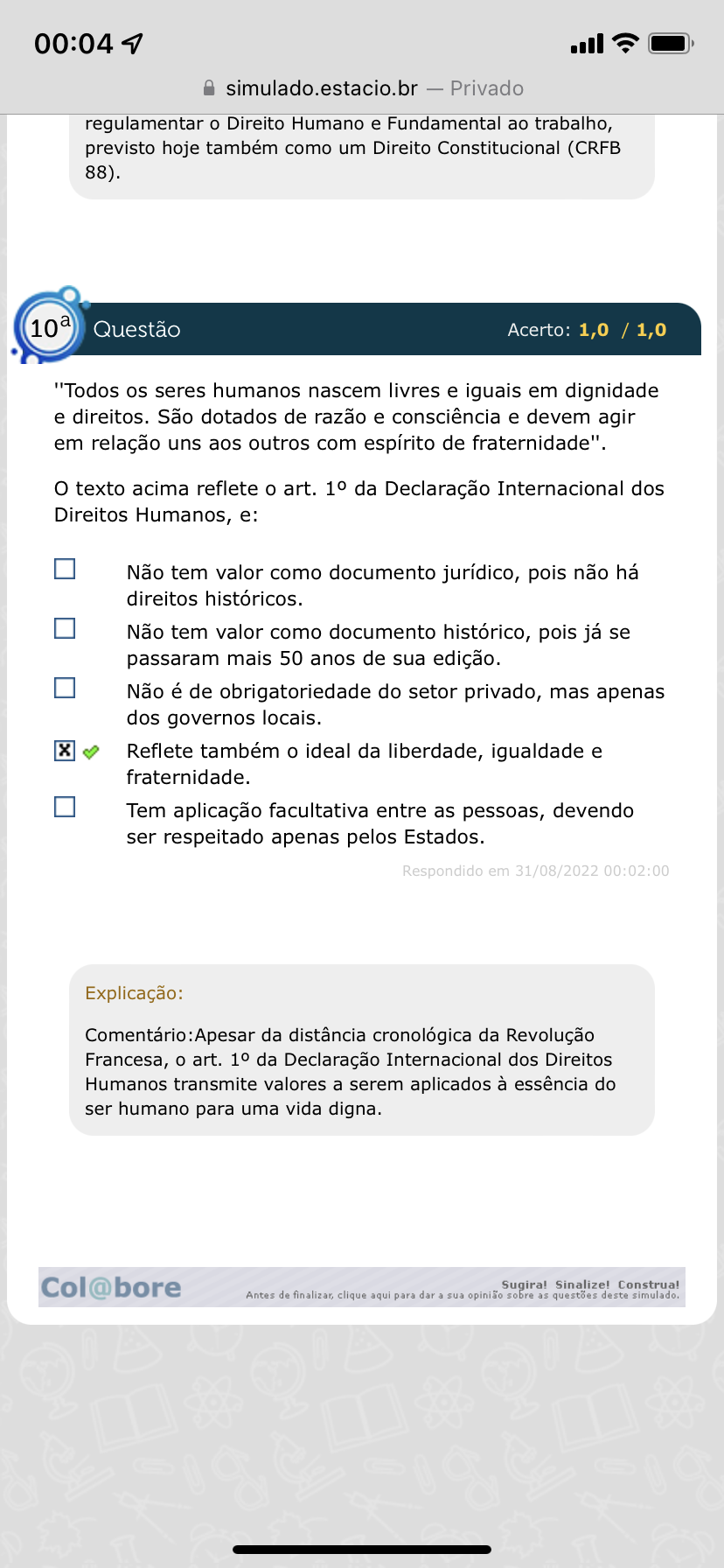724x1568 pixels.
Task: Select 'Não tem valor como documento jurídico' checkbox
Action: 65,569
